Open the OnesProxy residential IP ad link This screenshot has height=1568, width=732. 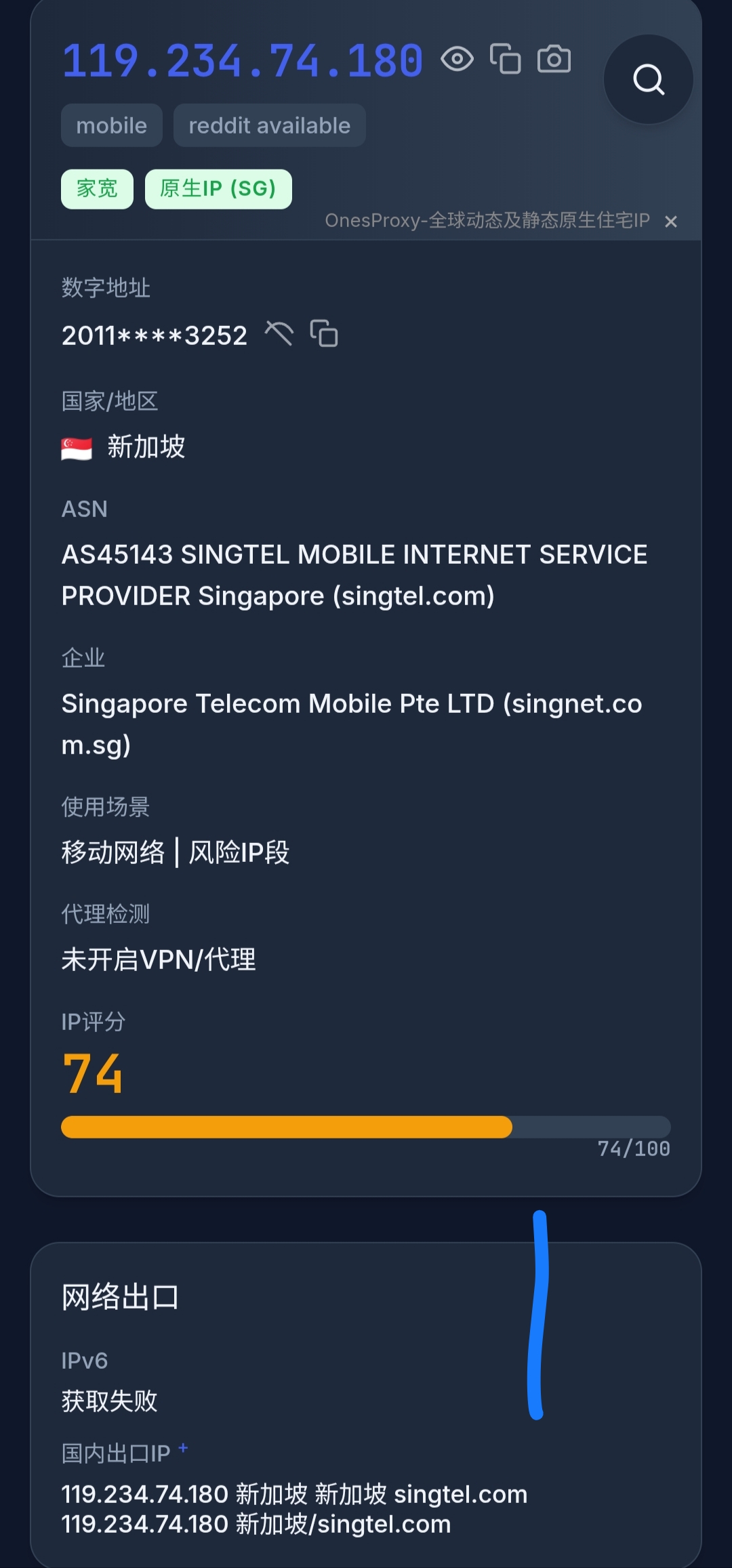click(487, 221)
